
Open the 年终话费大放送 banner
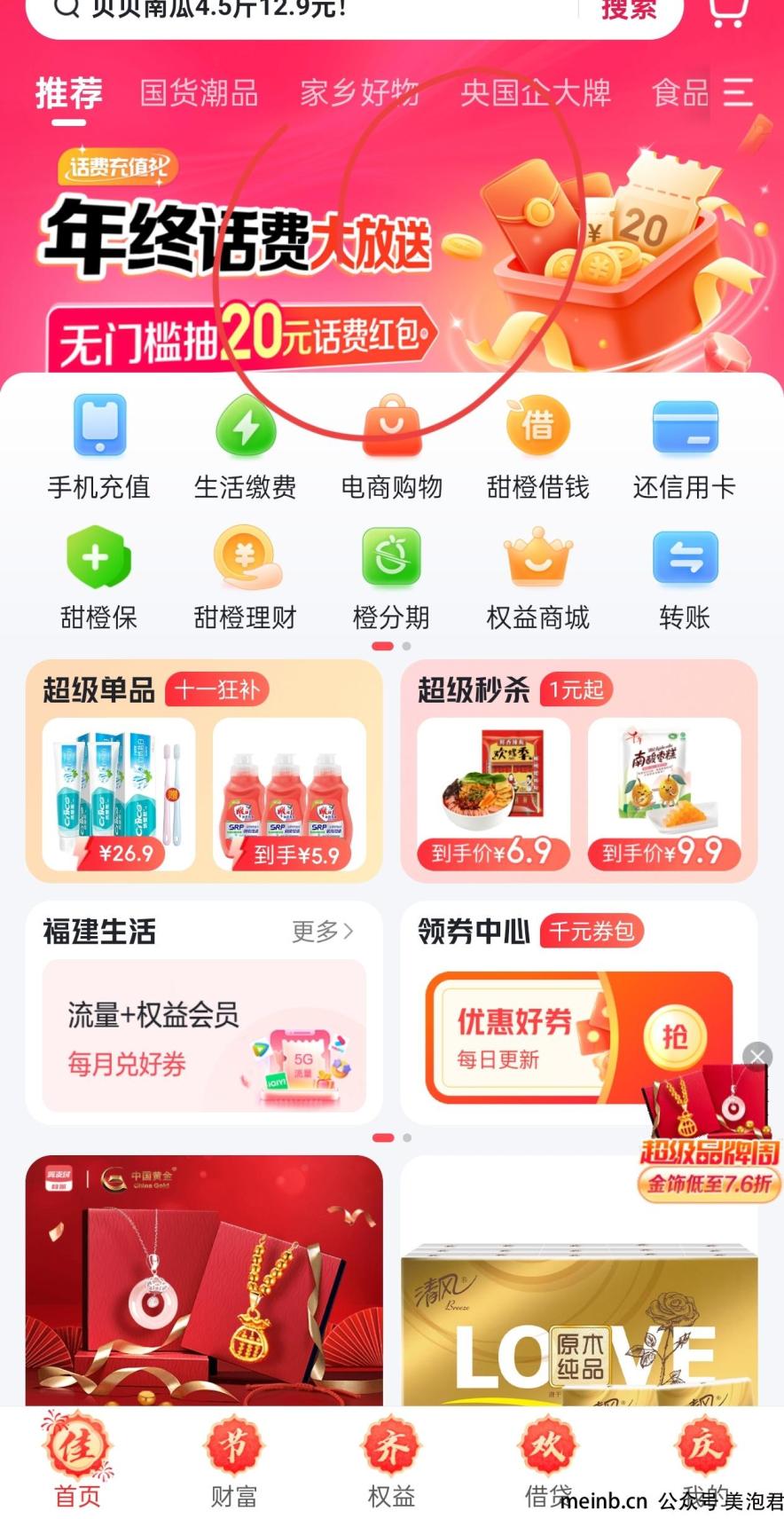click(392, 248)
